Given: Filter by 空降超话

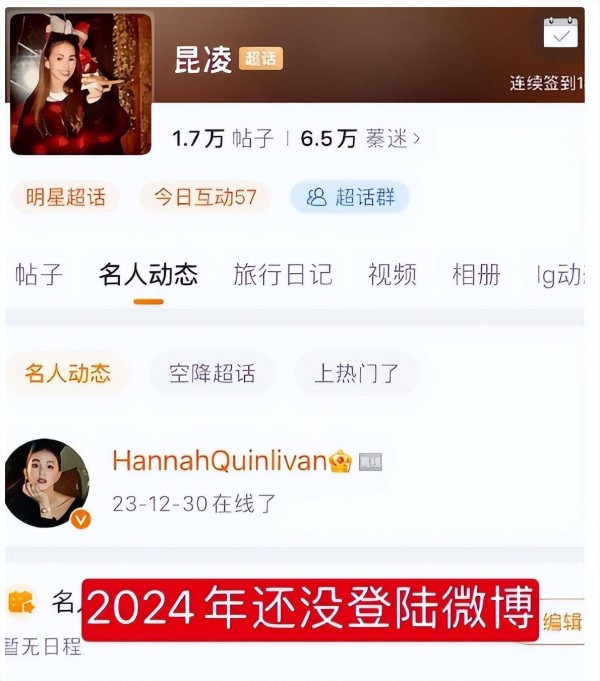Looking at the screenshot, I should tap(210, 374).
